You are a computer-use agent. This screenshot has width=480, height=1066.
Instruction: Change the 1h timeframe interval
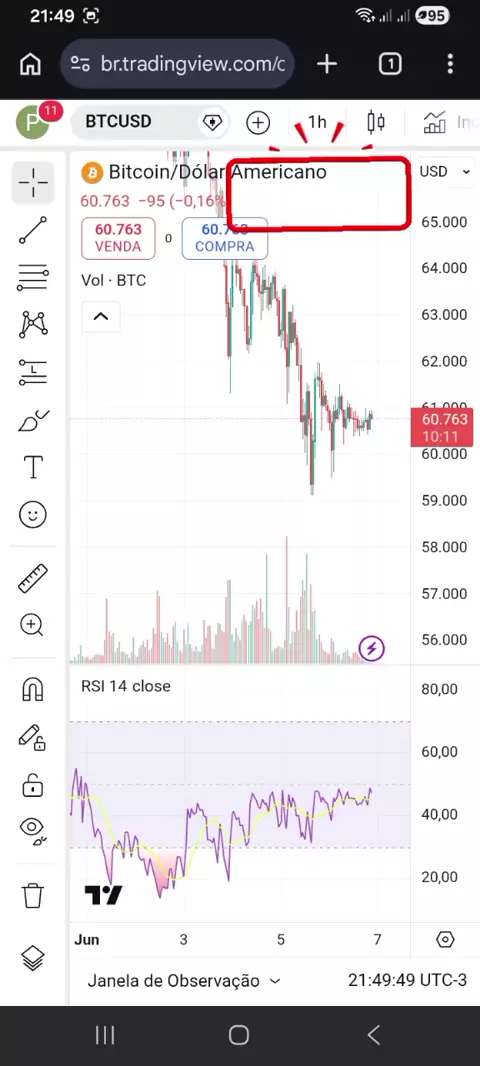(x=317, y=122)
